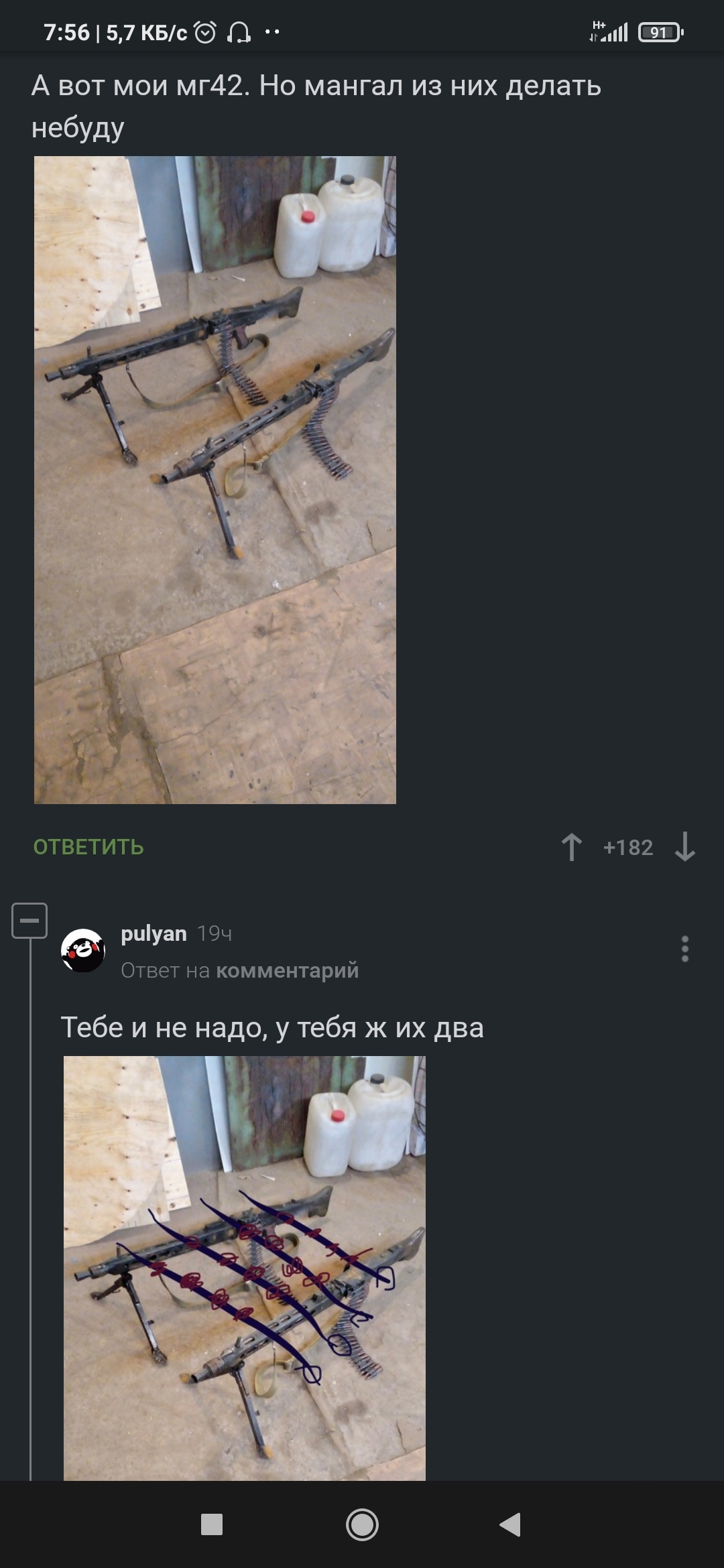Collapse the reply thread from pulyan
Screen dimensions: 724x1568
pyautogui.click(x=29, y=921)
